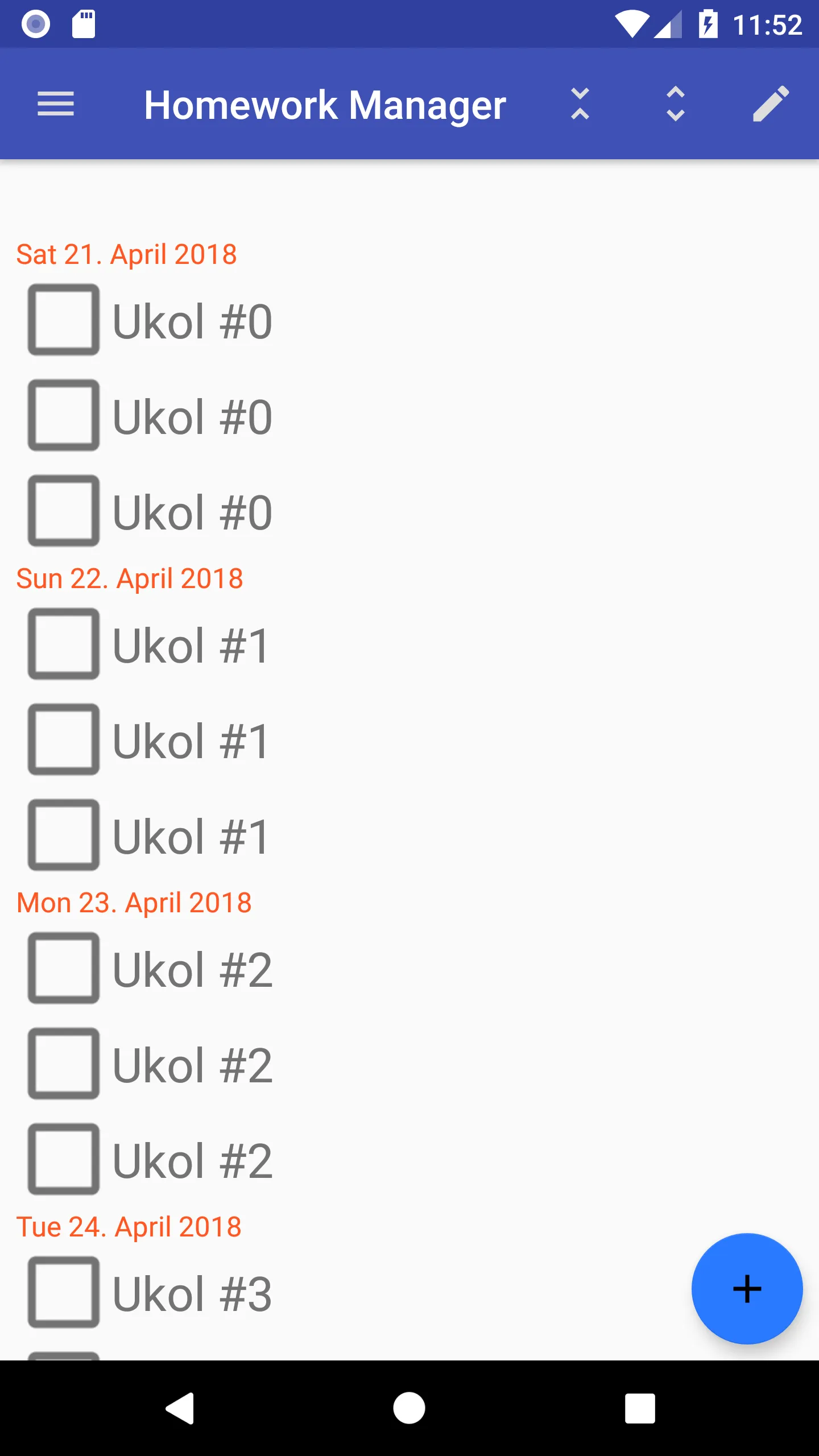Check the first Ukol #0 checkbox

pyautogui.click(x=64, y=320)
